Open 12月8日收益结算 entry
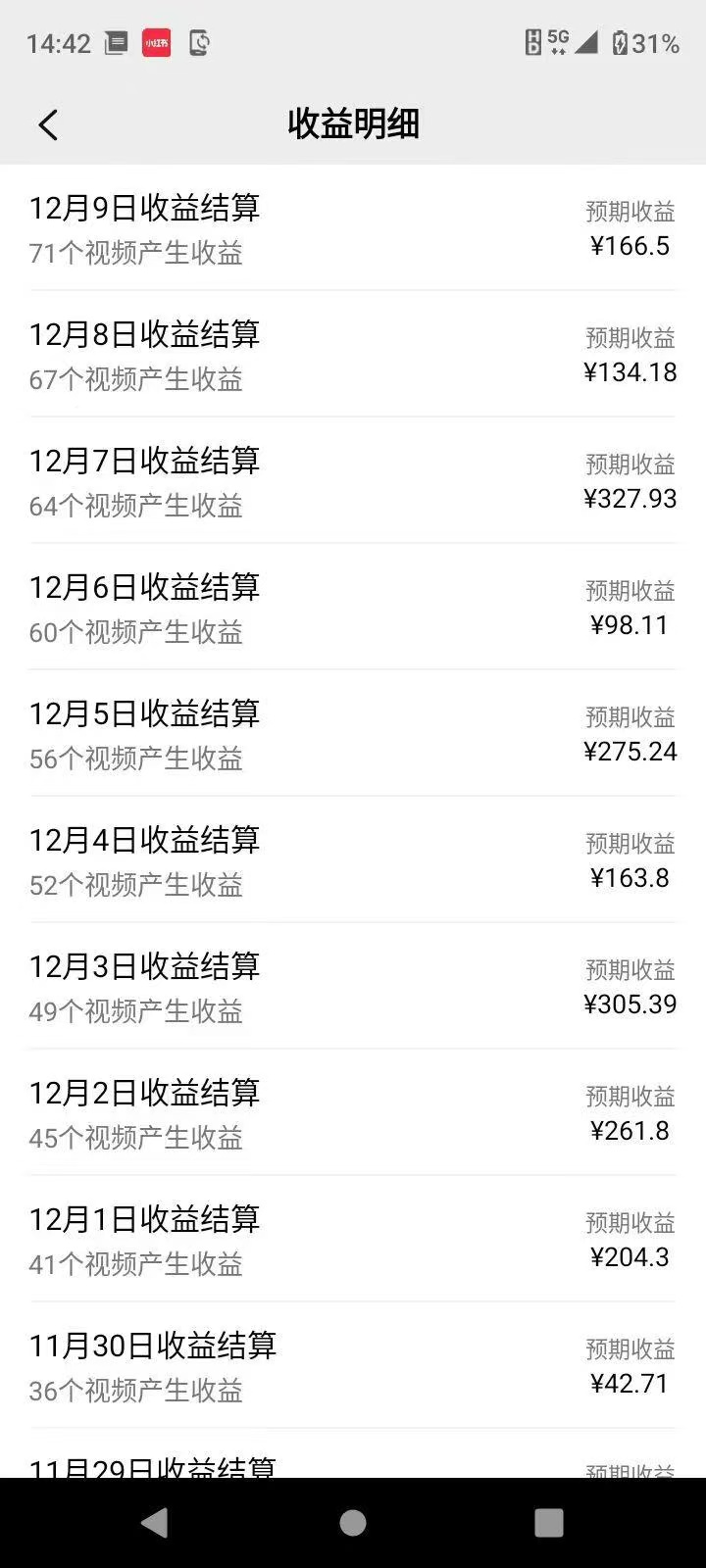 click(x=352, y=355)
